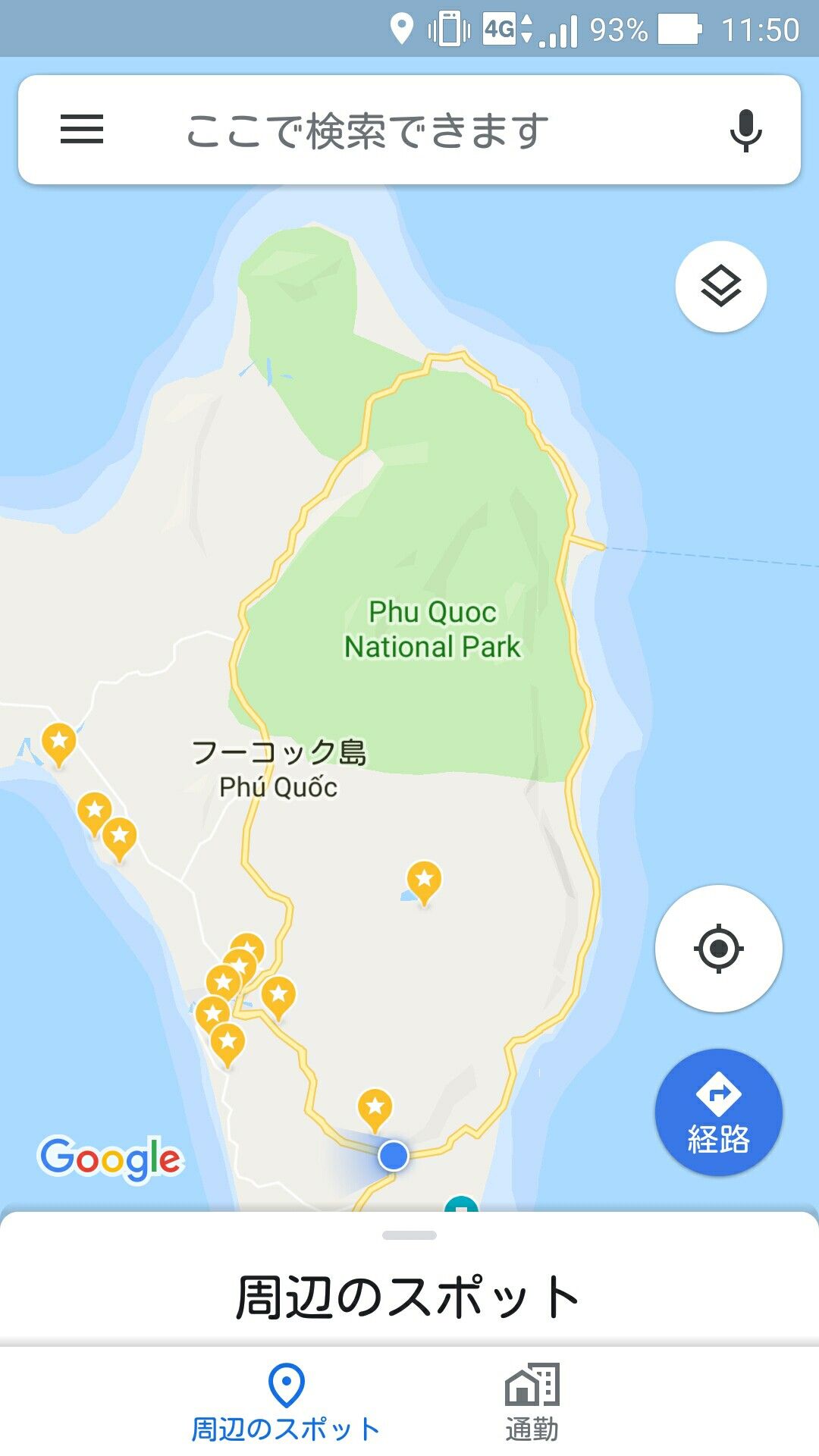
Task: Expand the 周辺のスポット bottom sheet handle
Action: pos(409,1235)
